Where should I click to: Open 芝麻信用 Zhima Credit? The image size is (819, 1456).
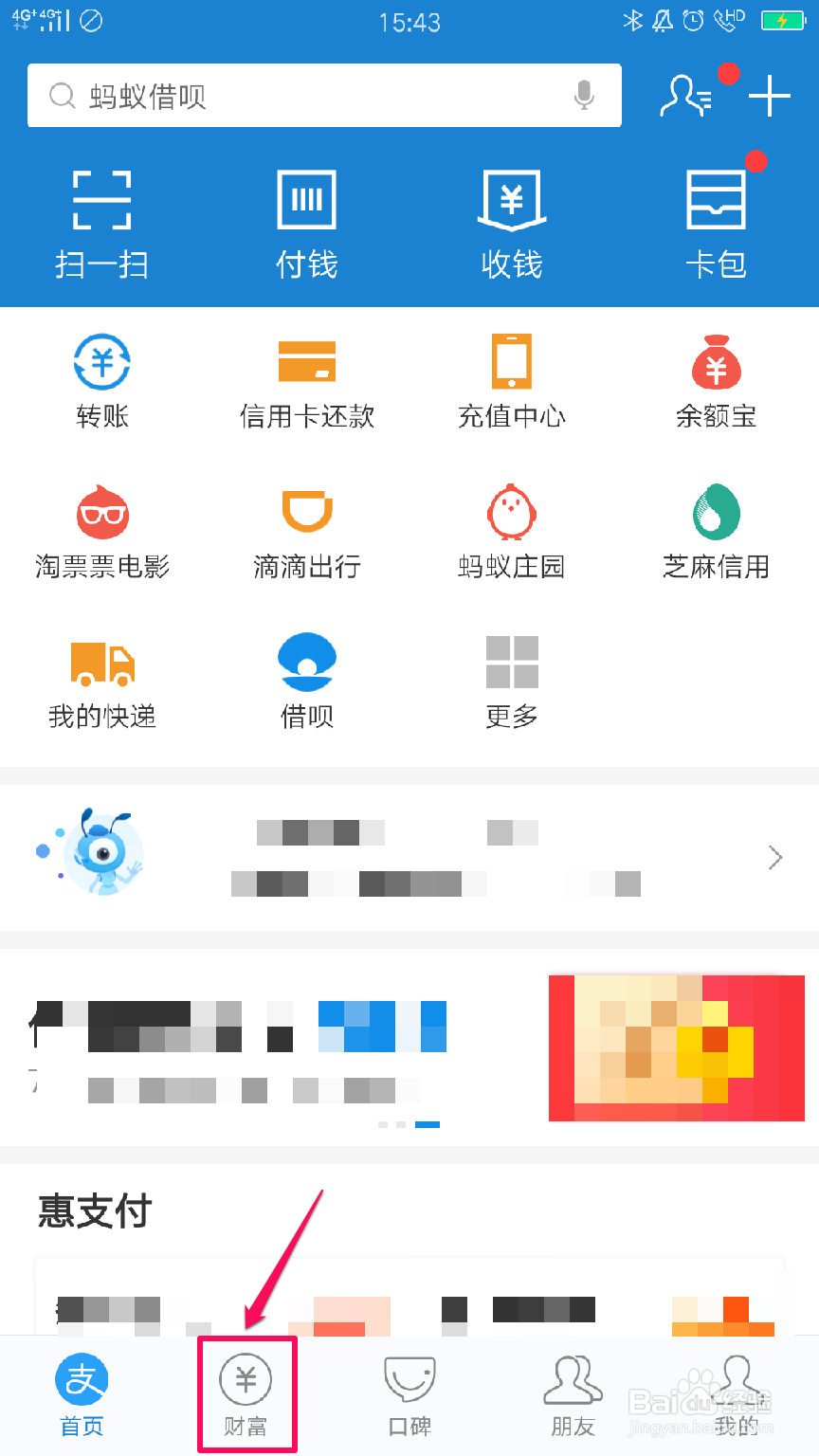[x=717, y=526]
